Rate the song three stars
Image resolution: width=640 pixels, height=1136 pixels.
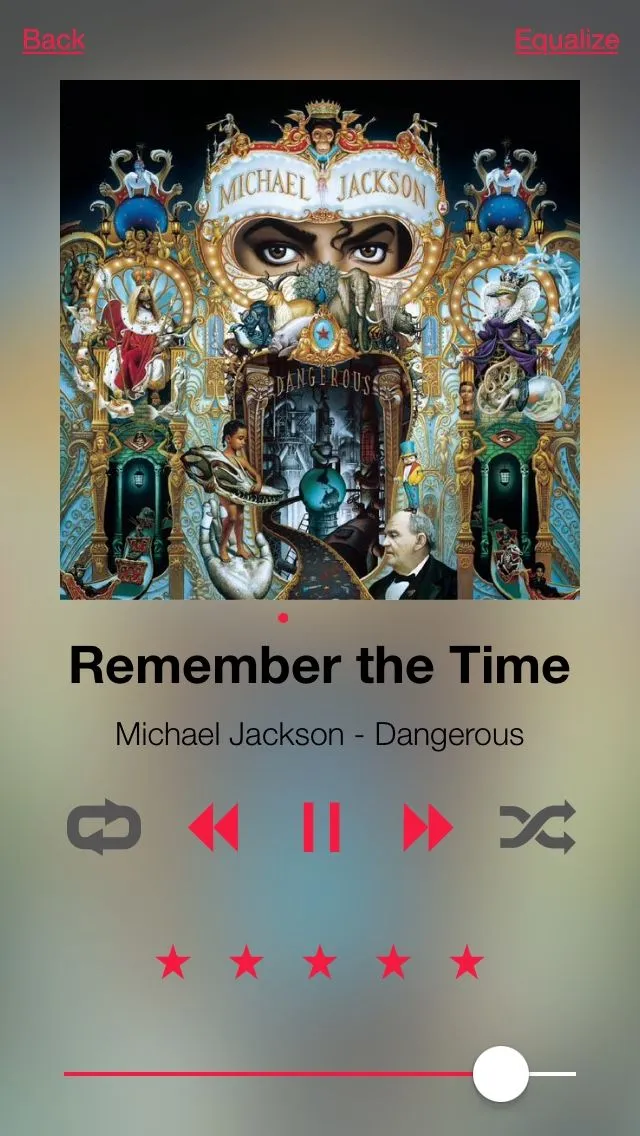320,963
